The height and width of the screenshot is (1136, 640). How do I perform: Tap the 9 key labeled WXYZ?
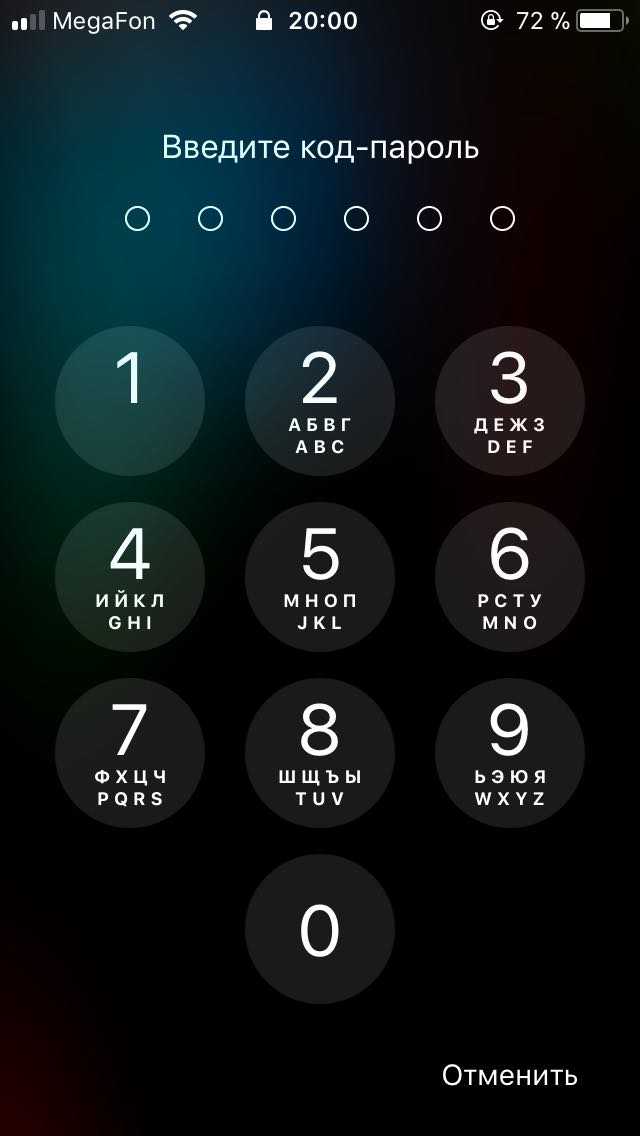pyautogui.click(x=510, y=753)
